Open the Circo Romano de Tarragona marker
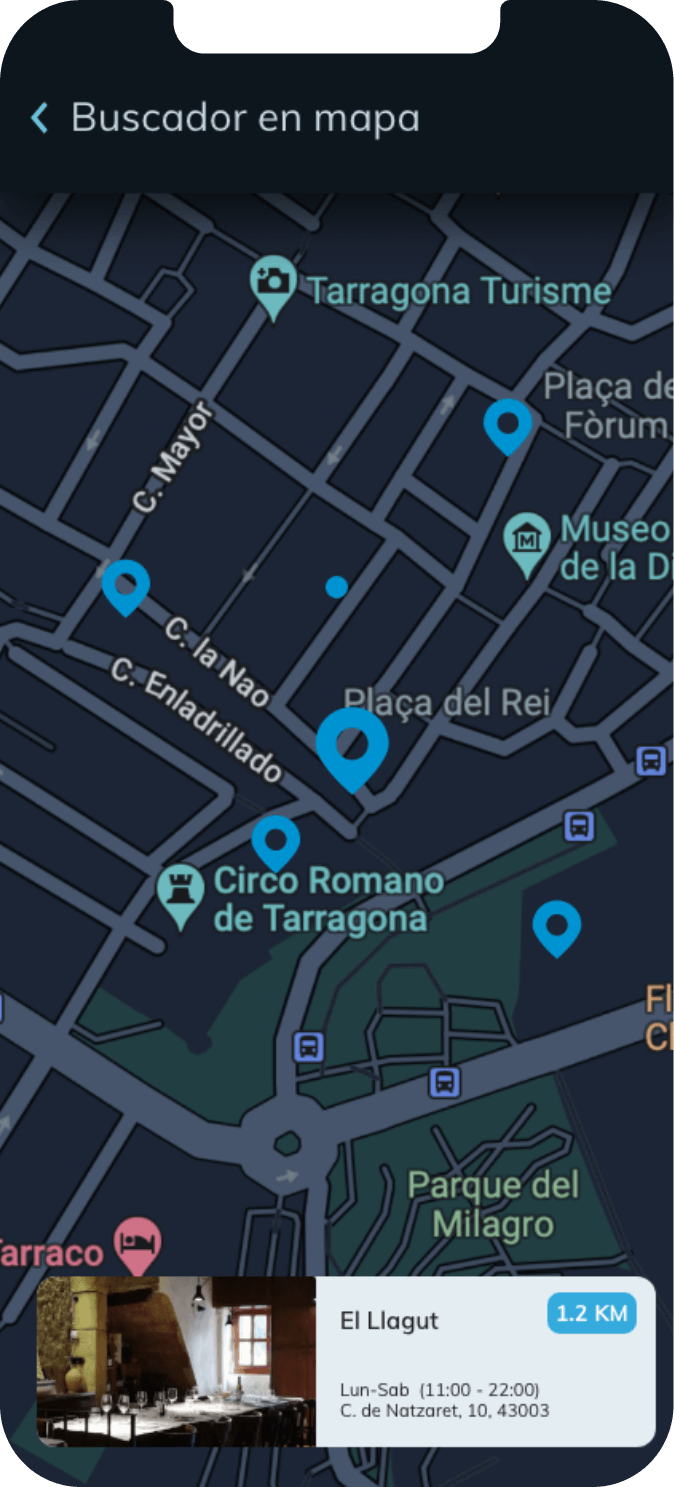Viewport: 674px width, 1487px height. (181, 893)
